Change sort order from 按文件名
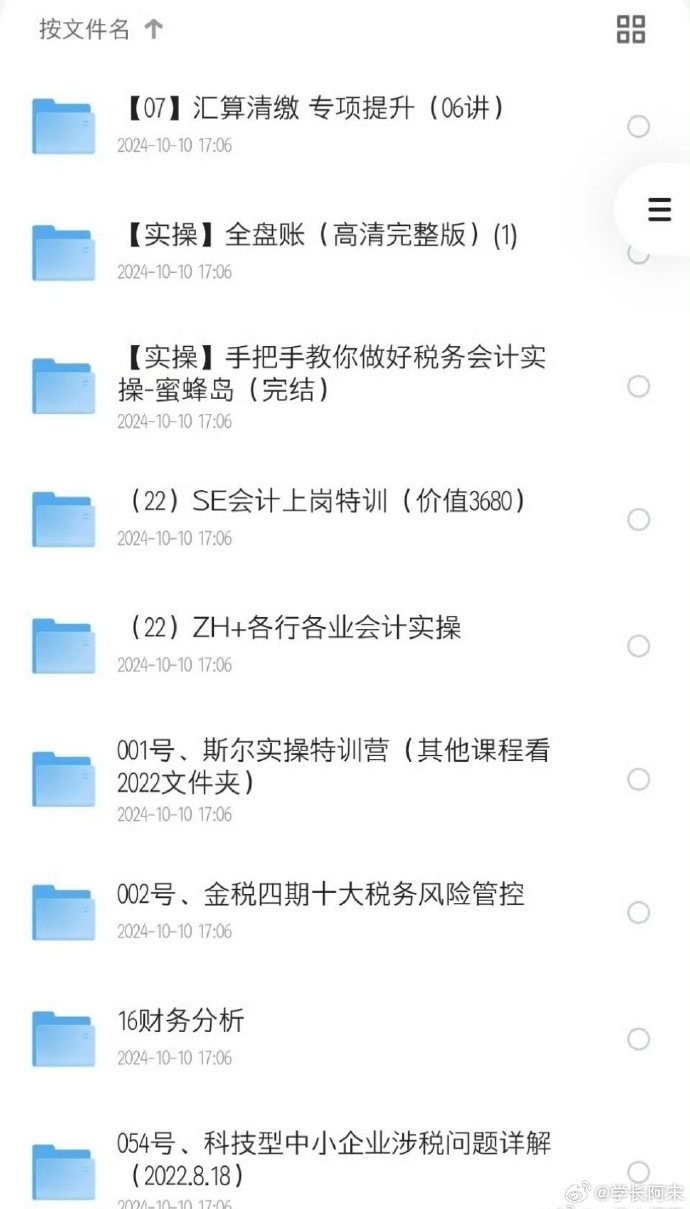 pyautogui.click(x=99, y=29)
